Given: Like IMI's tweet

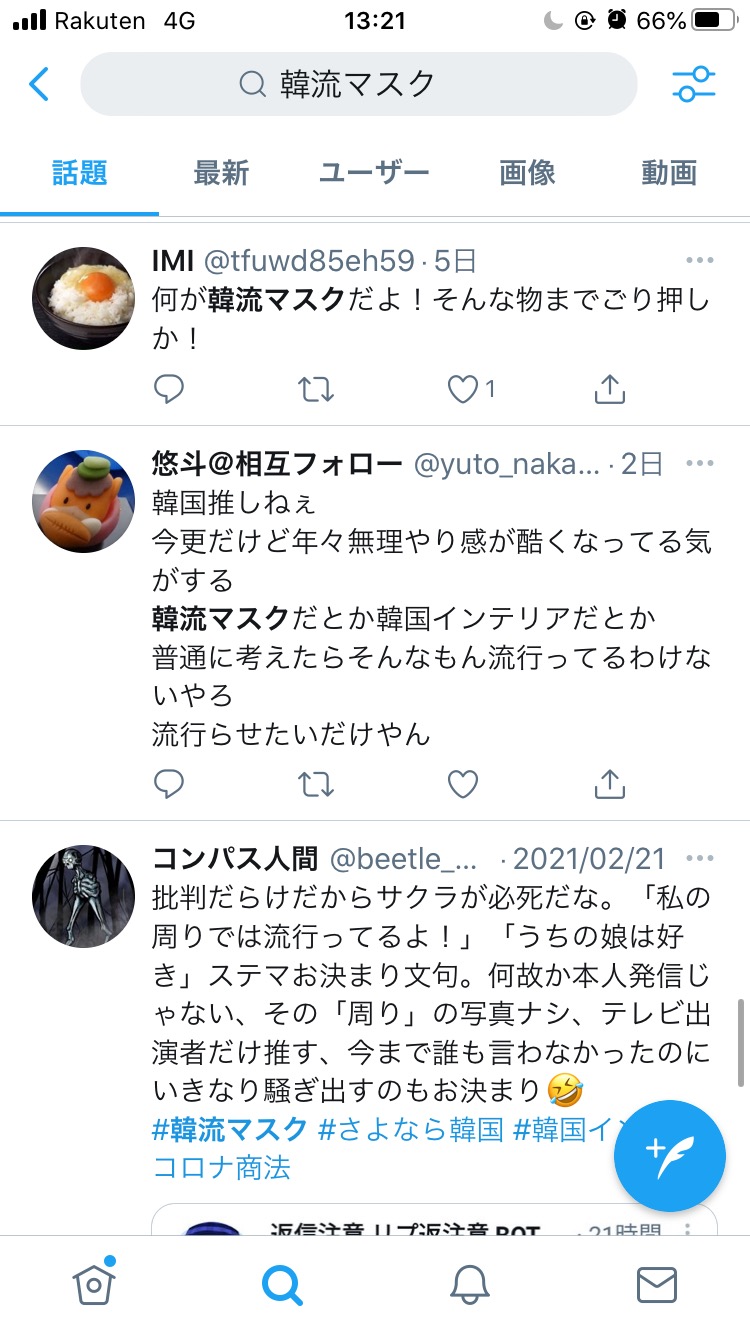Looking at the screenshot, I should [464, 390].
